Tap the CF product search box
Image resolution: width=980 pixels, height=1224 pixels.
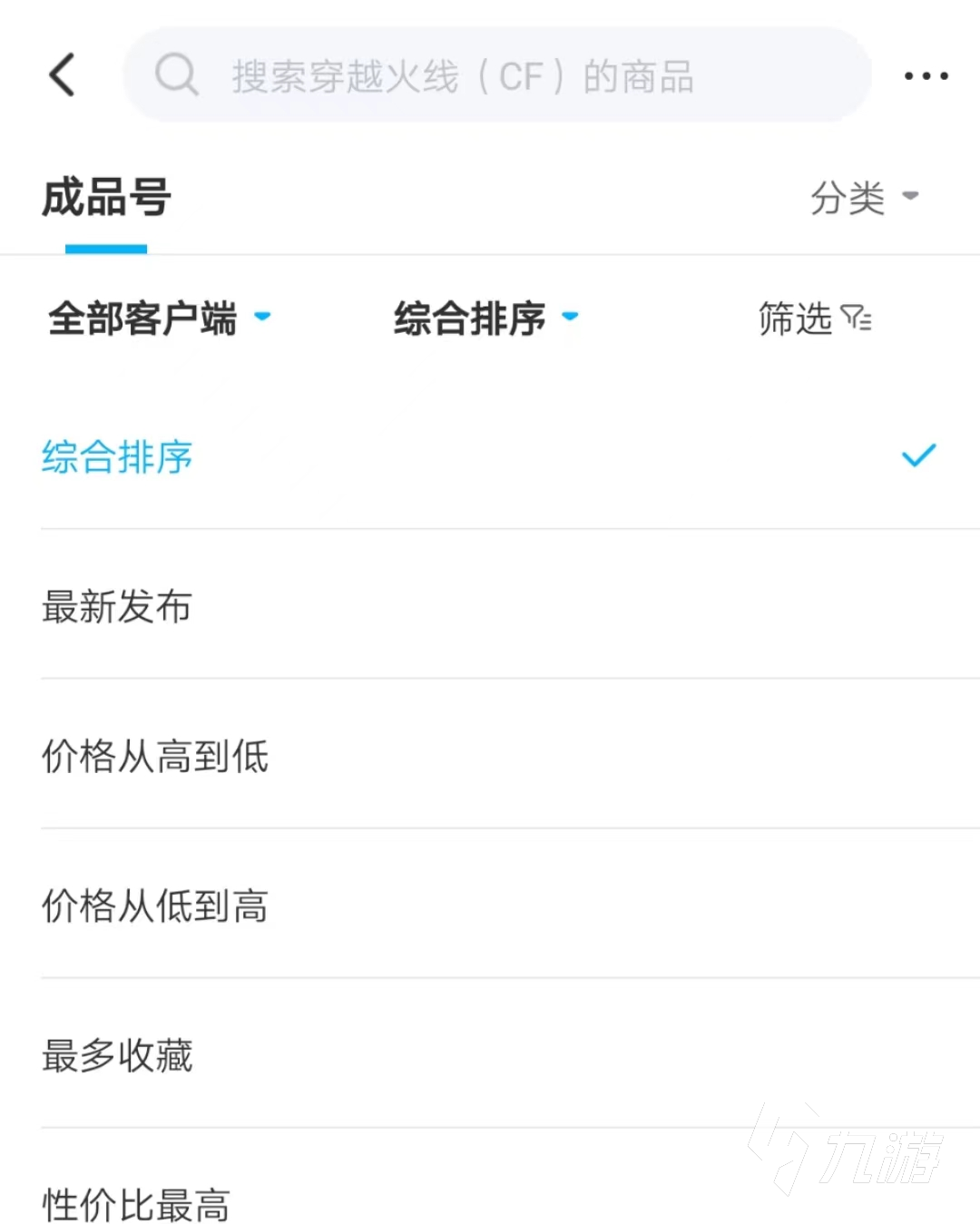point(497,75)
